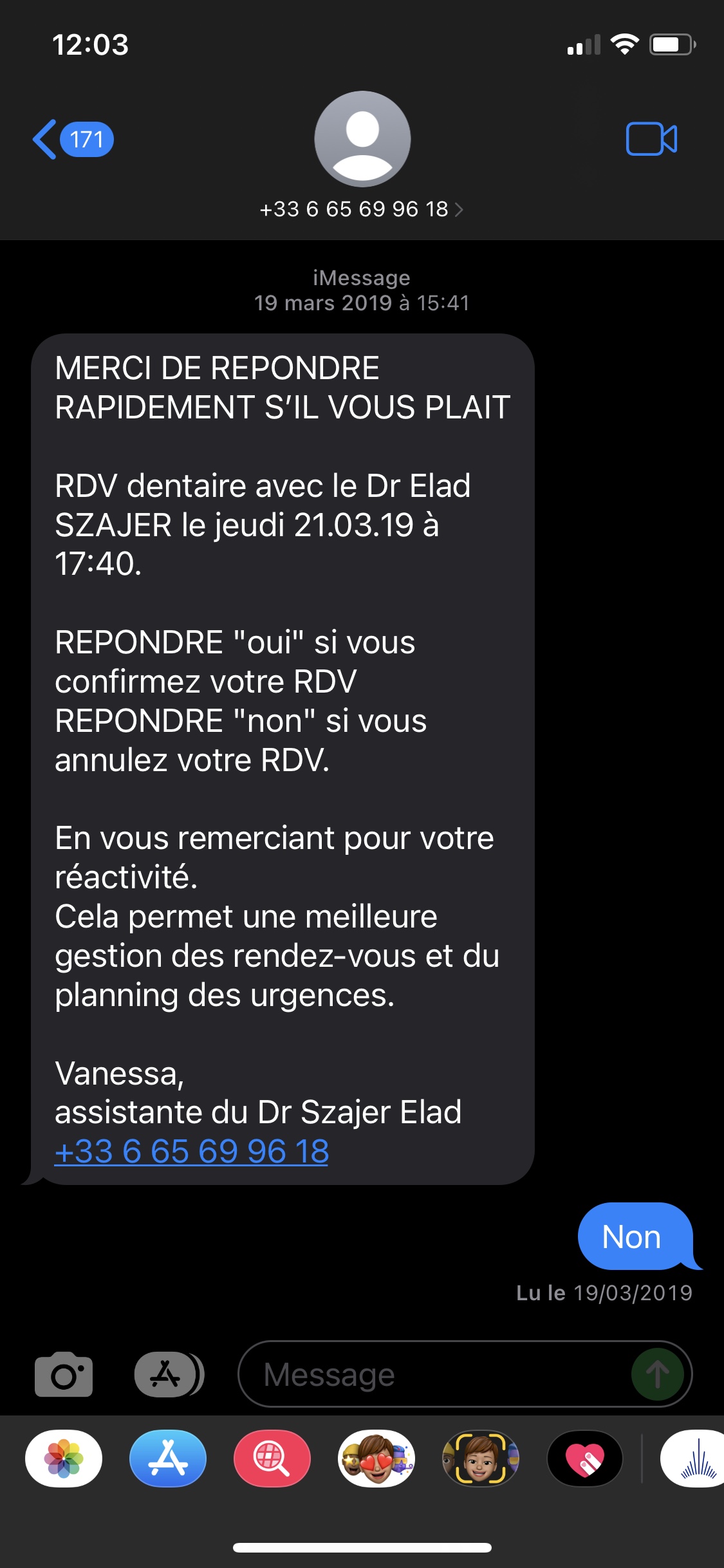Start a FaceTime video call
Image resolution: width=724 pixels, height=1568 pixels.
(x=651, y=139)
